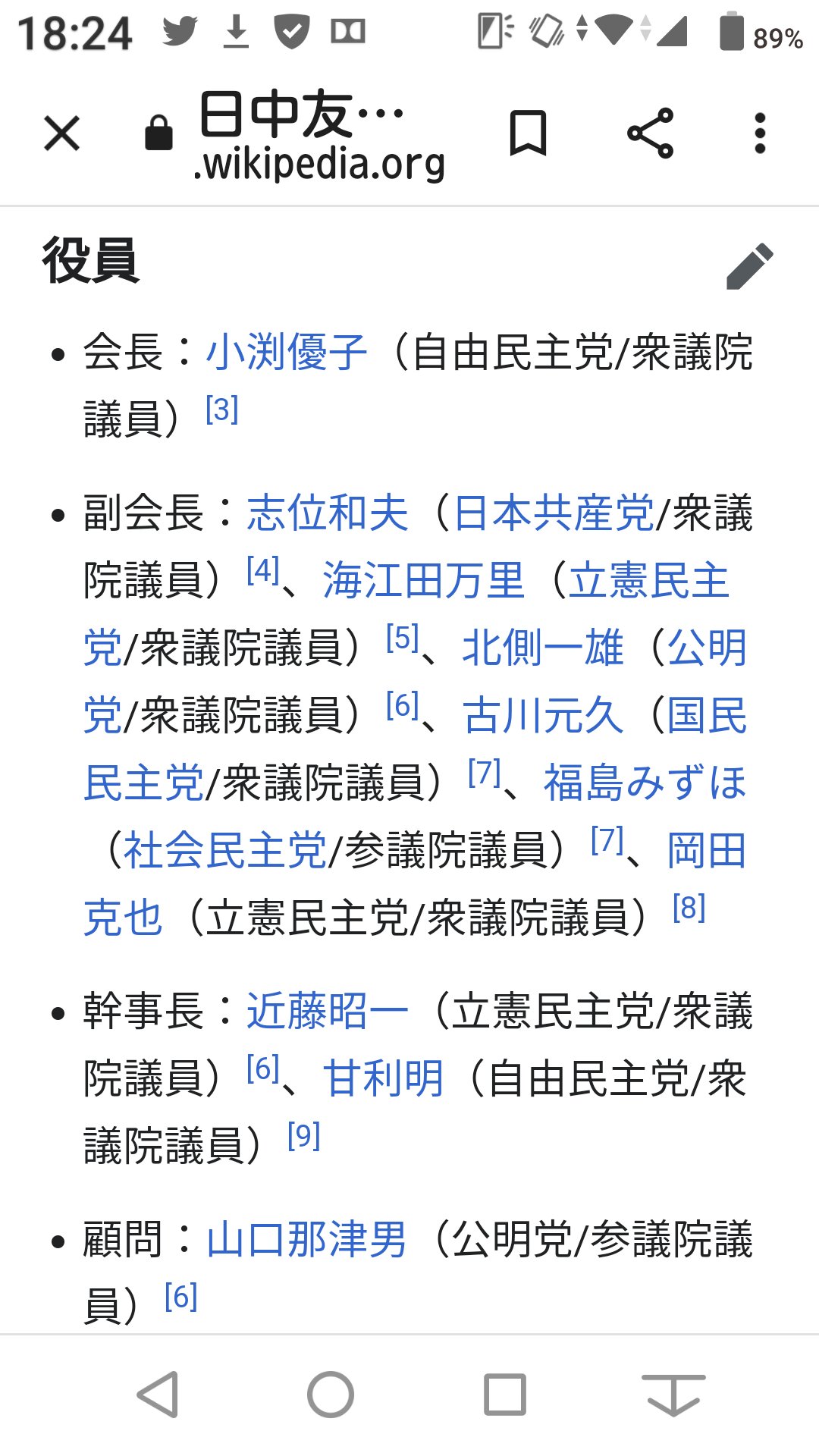Jump to footnote reference [9]
The image size is (819, 1456).
(304, 1136)
